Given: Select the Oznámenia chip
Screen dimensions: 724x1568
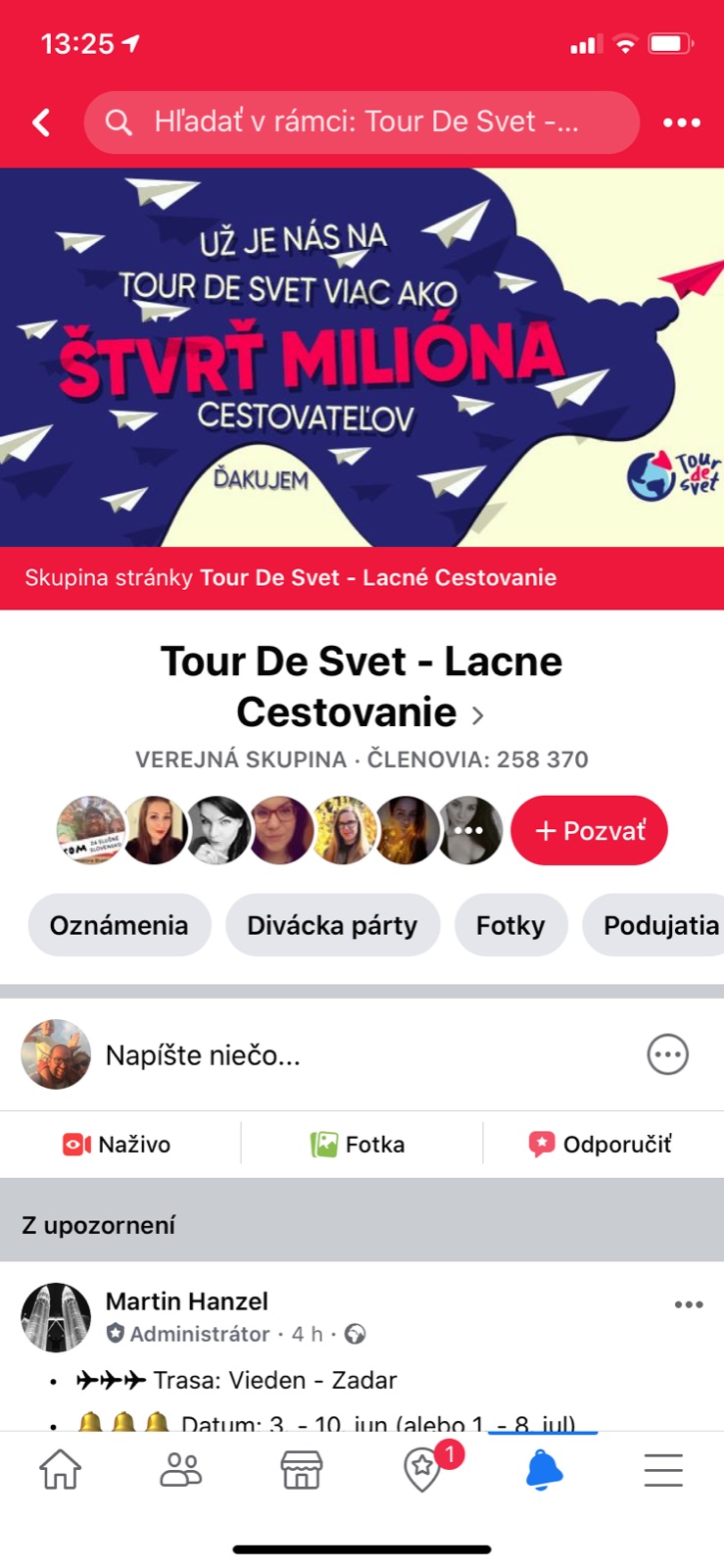Looking at the screenshot, I should [119, 925].
